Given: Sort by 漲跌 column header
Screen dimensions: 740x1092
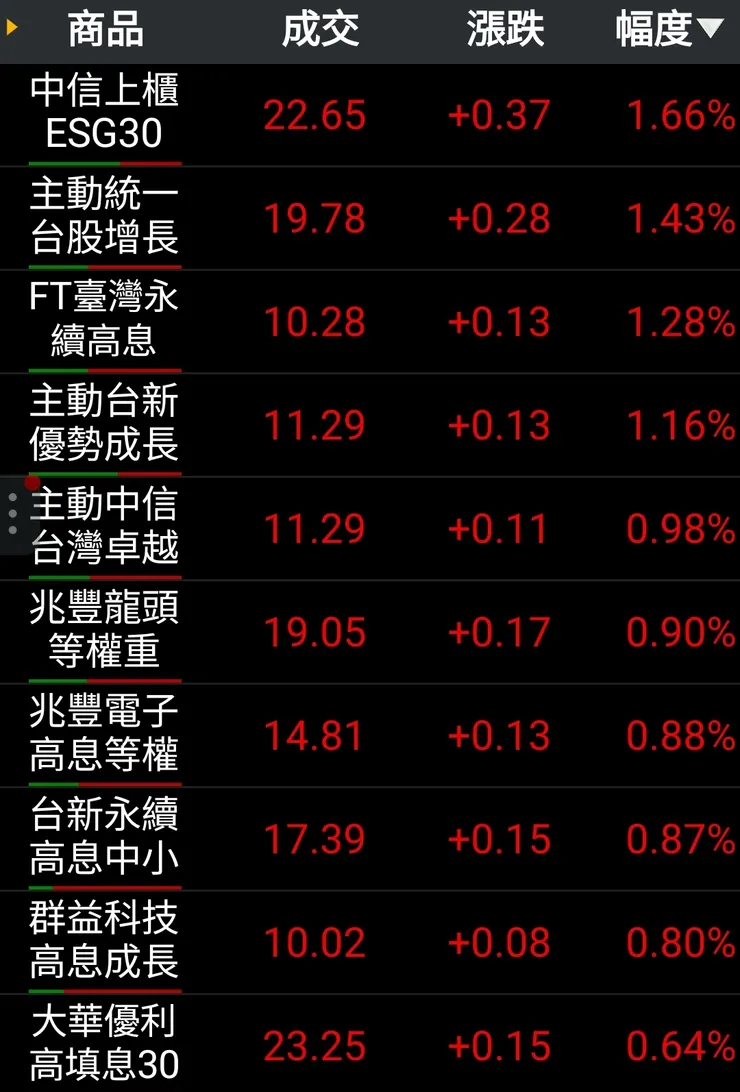Looking at the screenshot, I should click(505, 30).
